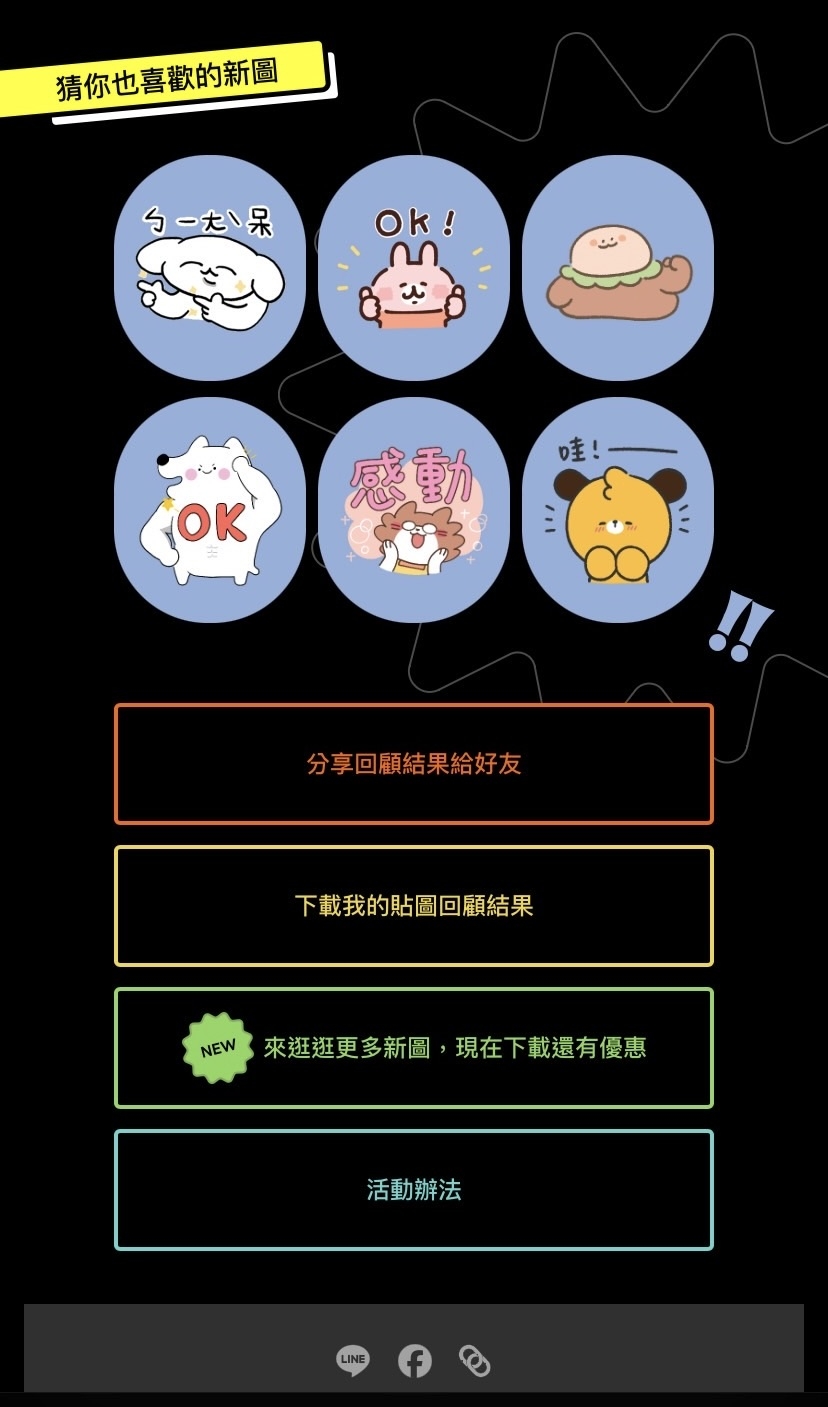Open 活動辦法 details
Screen dimensions: 828x1407
pyautogui.click(x=413, y=1190)
